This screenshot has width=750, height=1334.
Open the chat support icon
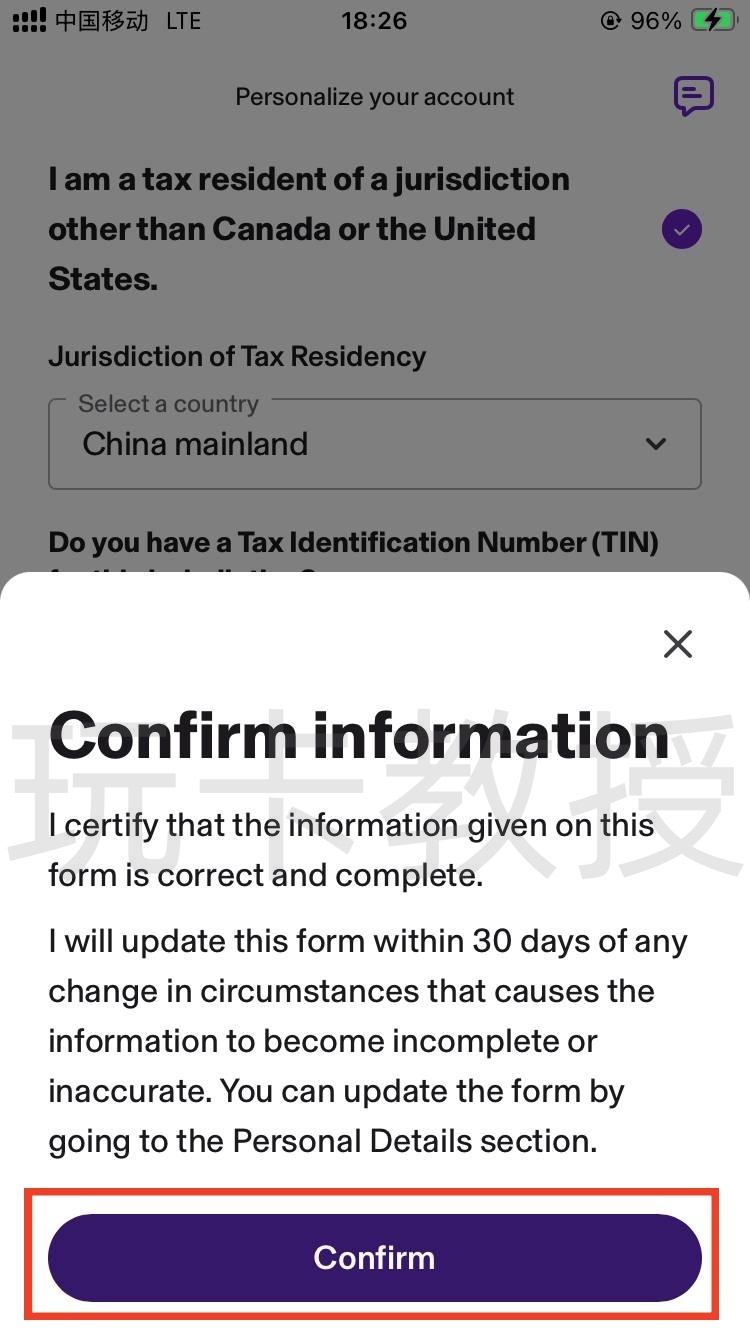tap(693, 96)
